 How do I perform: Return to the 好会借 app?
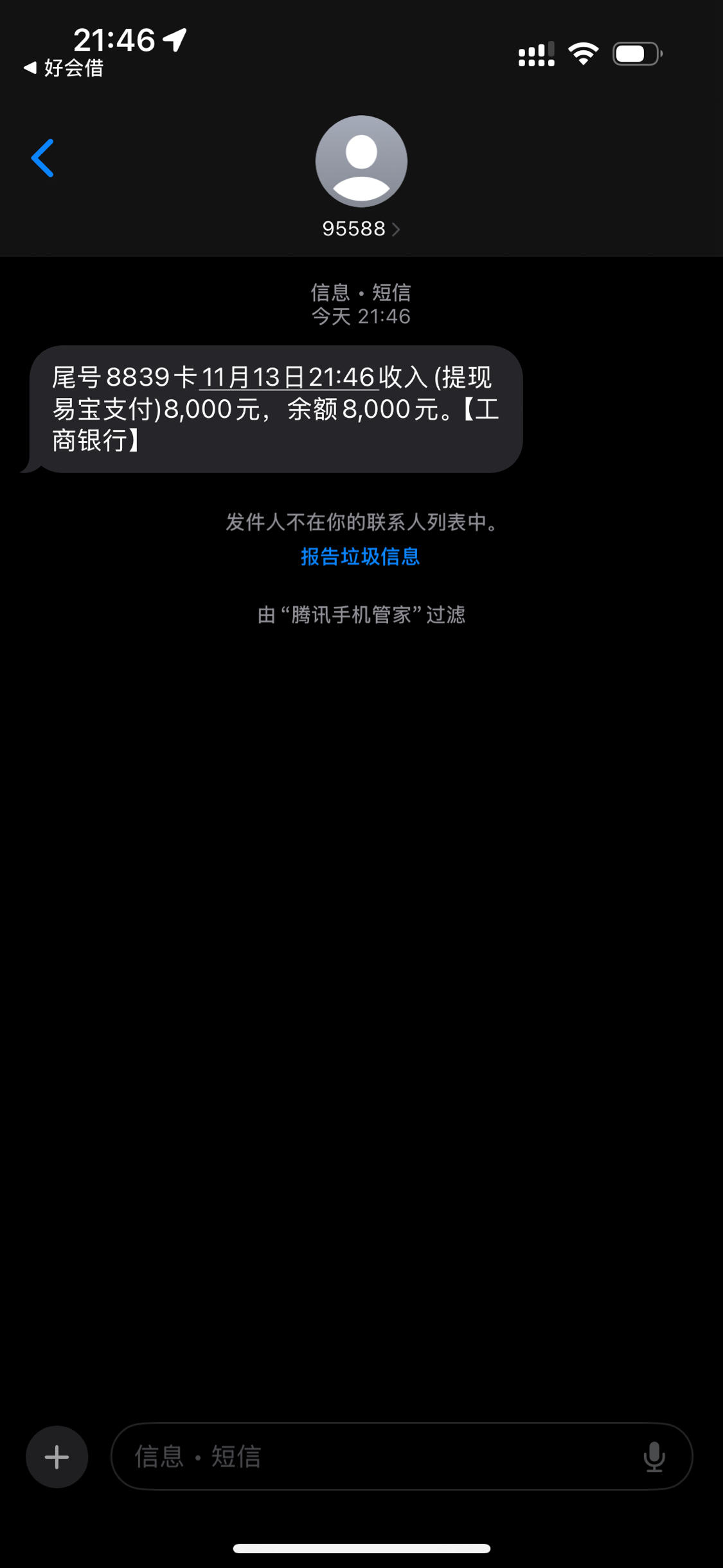(64, 68)
